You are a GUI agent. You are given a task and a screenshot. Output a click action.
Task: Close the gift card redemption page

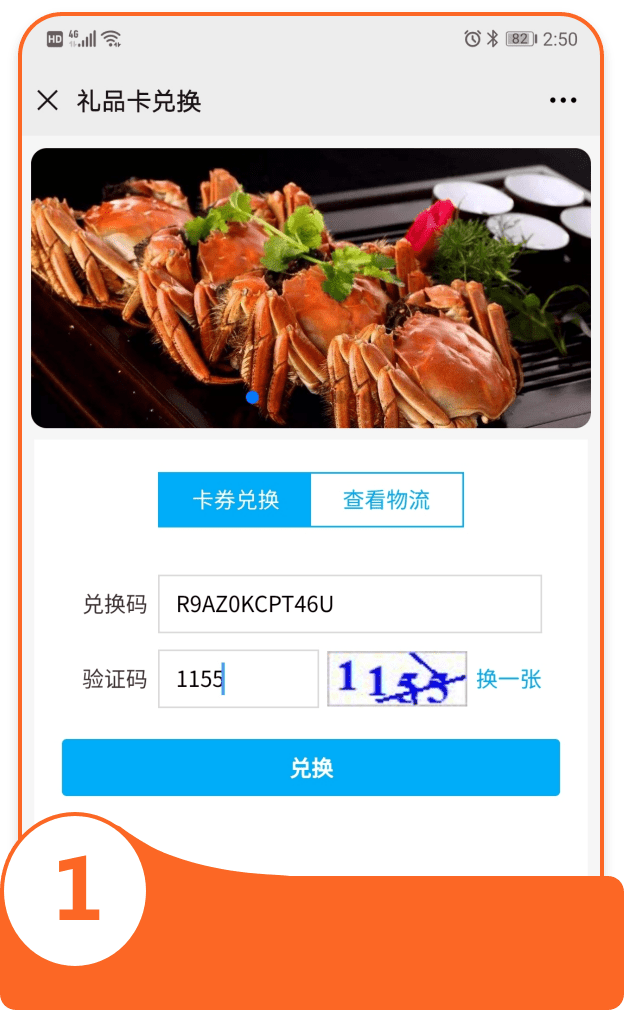[x=47, y=100]
